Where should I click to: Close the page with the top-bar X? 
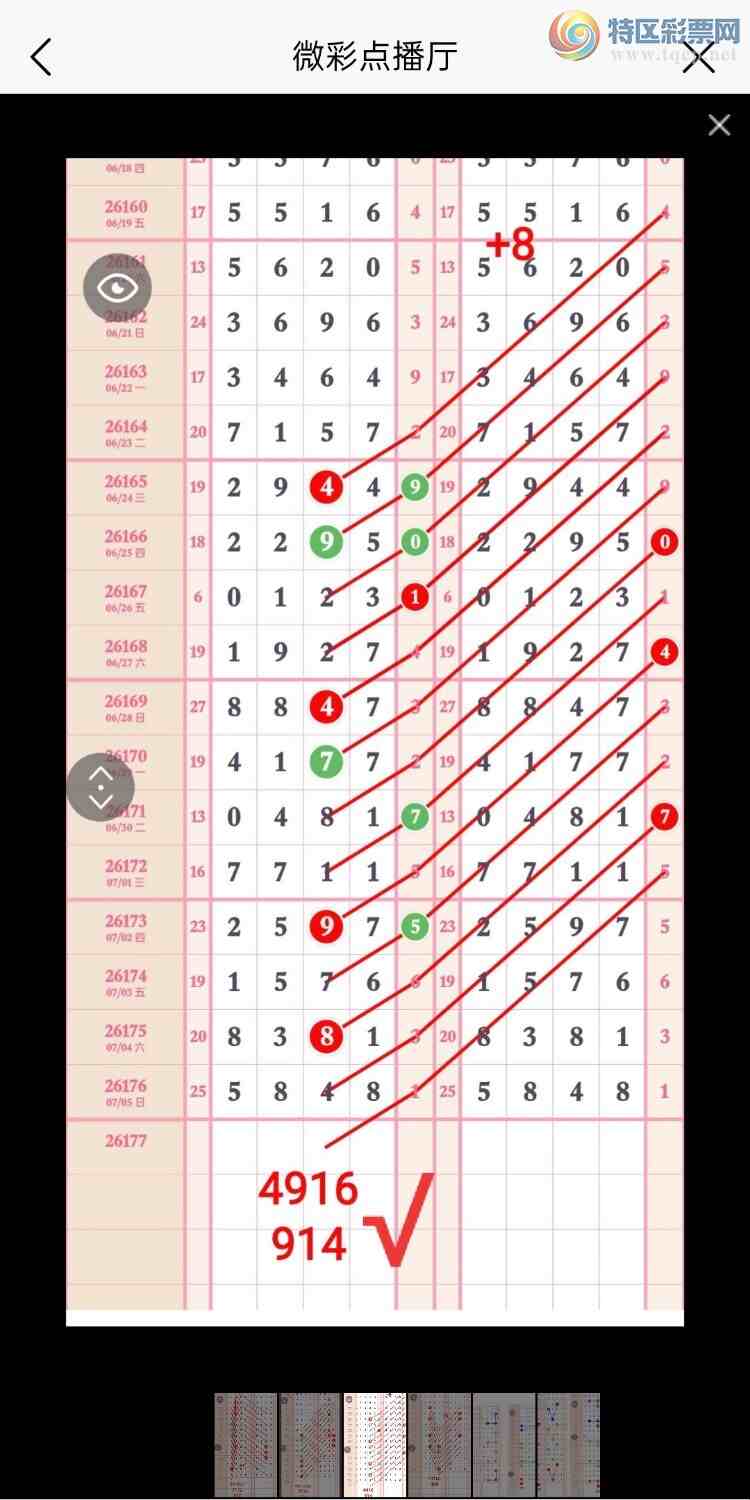699,57
